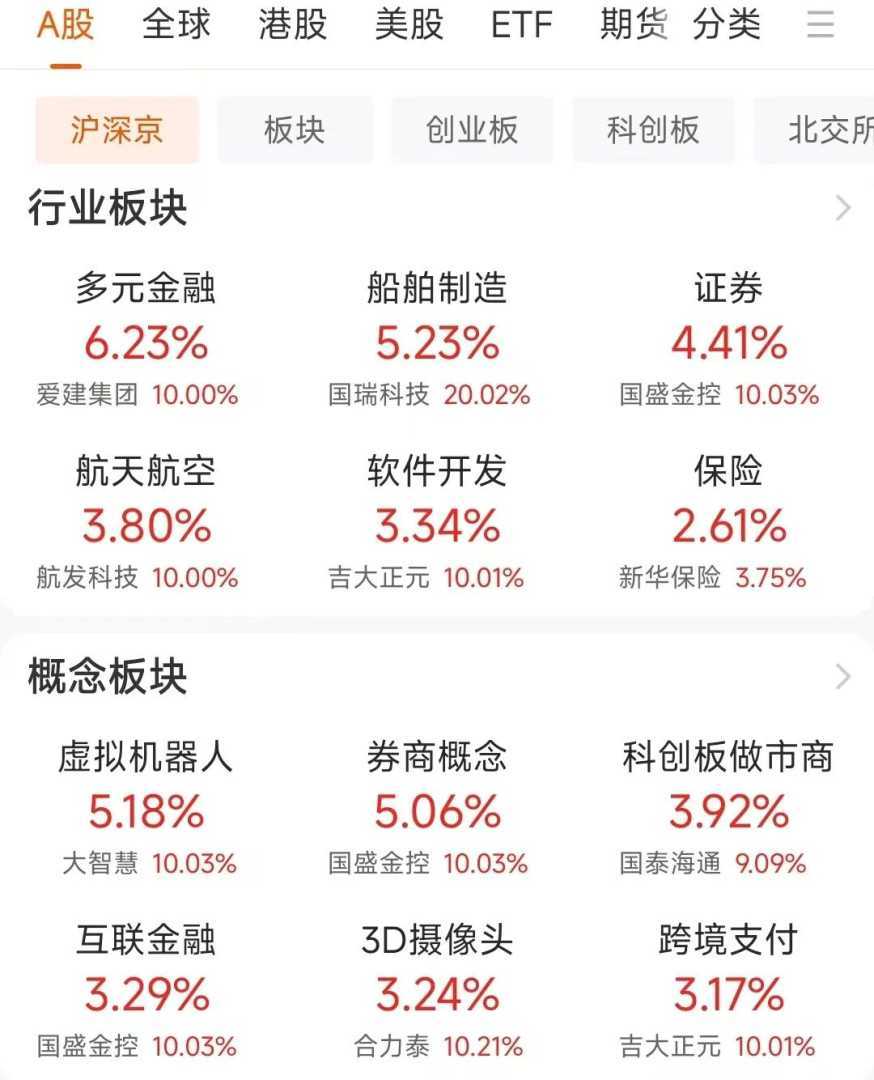874x1080 pixels.
Task: Expand the 概念板块 section arrow
Action: pos(843,677)
